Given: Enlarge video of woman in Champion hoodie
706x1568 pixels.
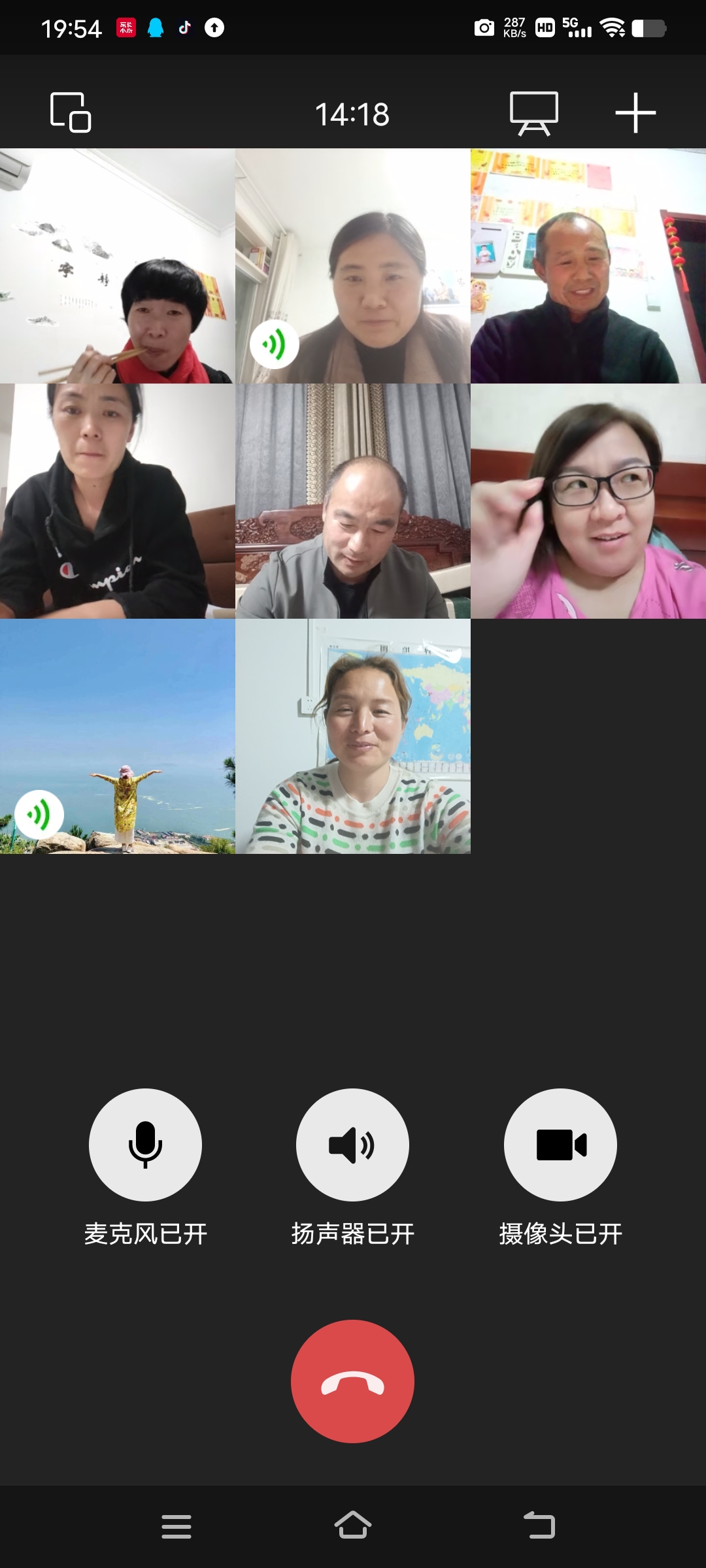Looking at the screenshot, I should 118,501.
